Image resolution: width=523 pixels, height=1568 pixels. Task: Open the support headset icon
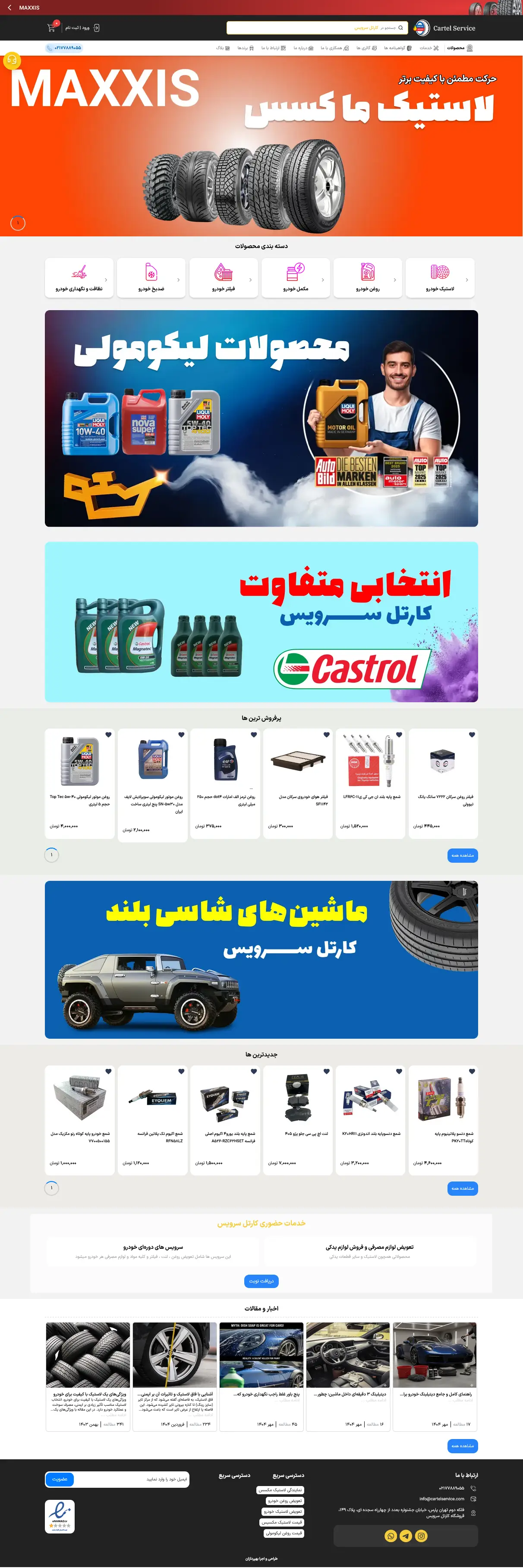pos(12,60)
